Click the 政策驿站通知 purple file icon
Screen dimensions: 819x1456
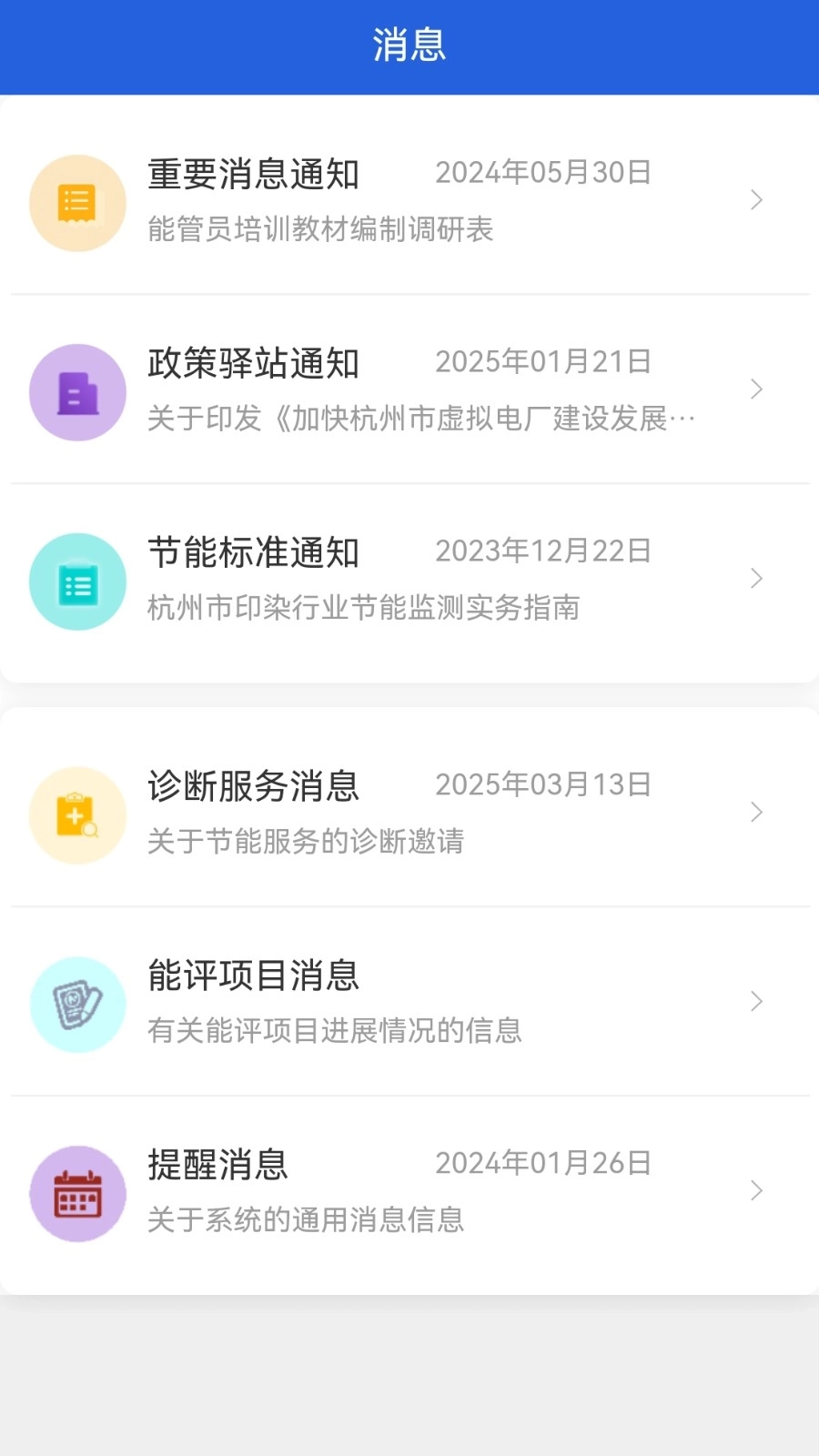77,392
